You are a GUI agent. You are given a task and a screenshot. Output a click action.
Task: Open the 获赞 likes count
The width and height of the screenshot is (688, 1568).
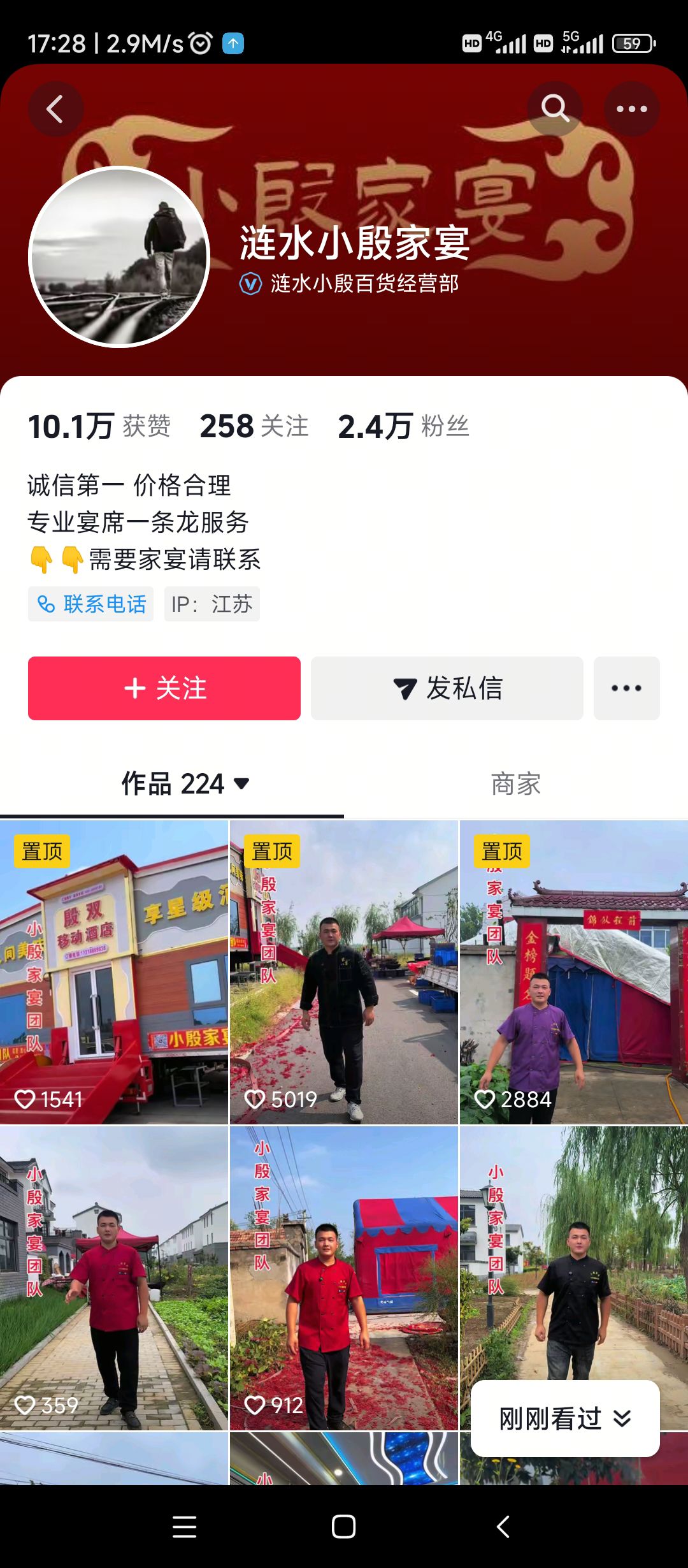[99, 426]
